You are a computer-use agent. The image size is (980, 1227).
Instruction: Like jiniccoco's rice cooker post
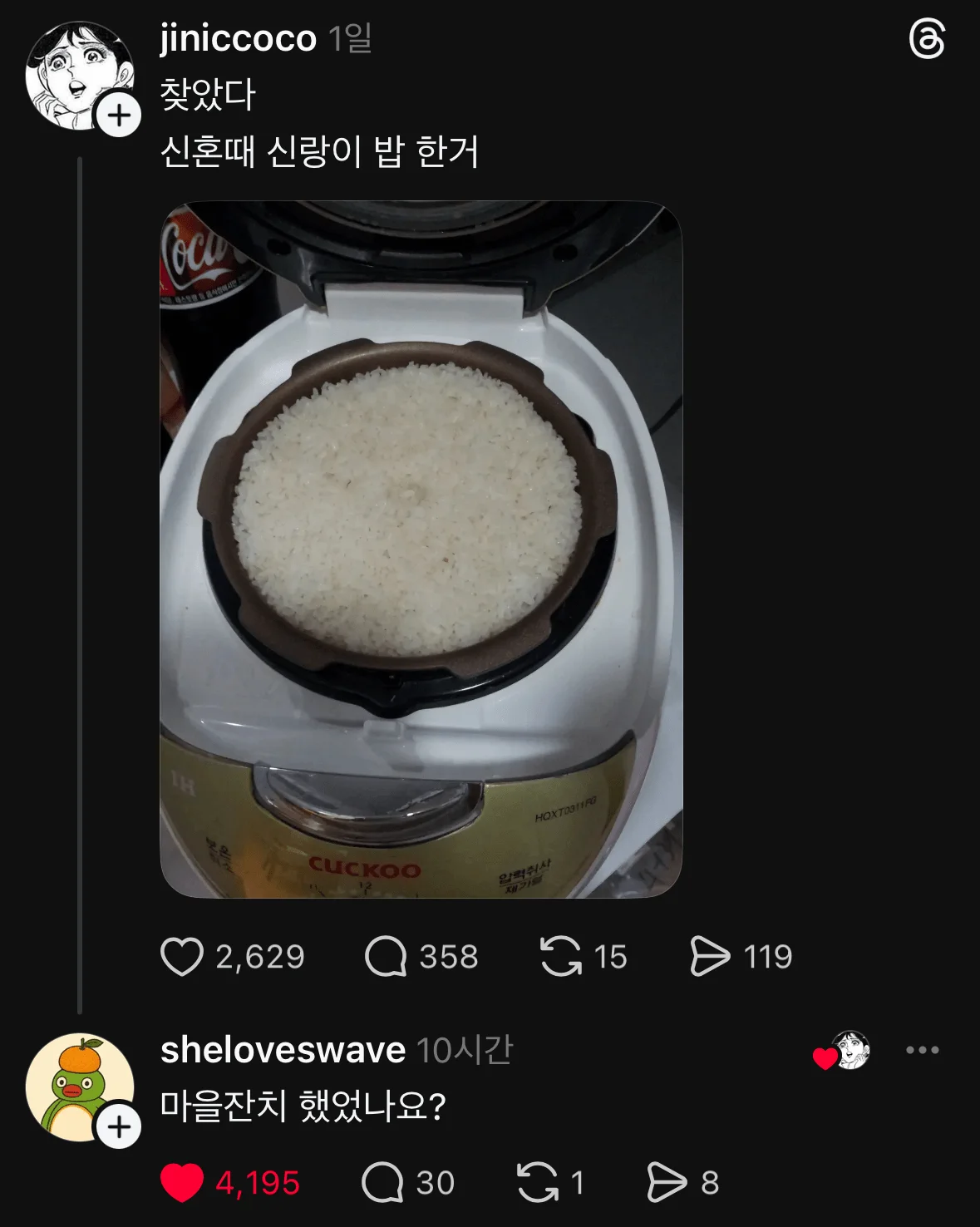tap(182, 957)
